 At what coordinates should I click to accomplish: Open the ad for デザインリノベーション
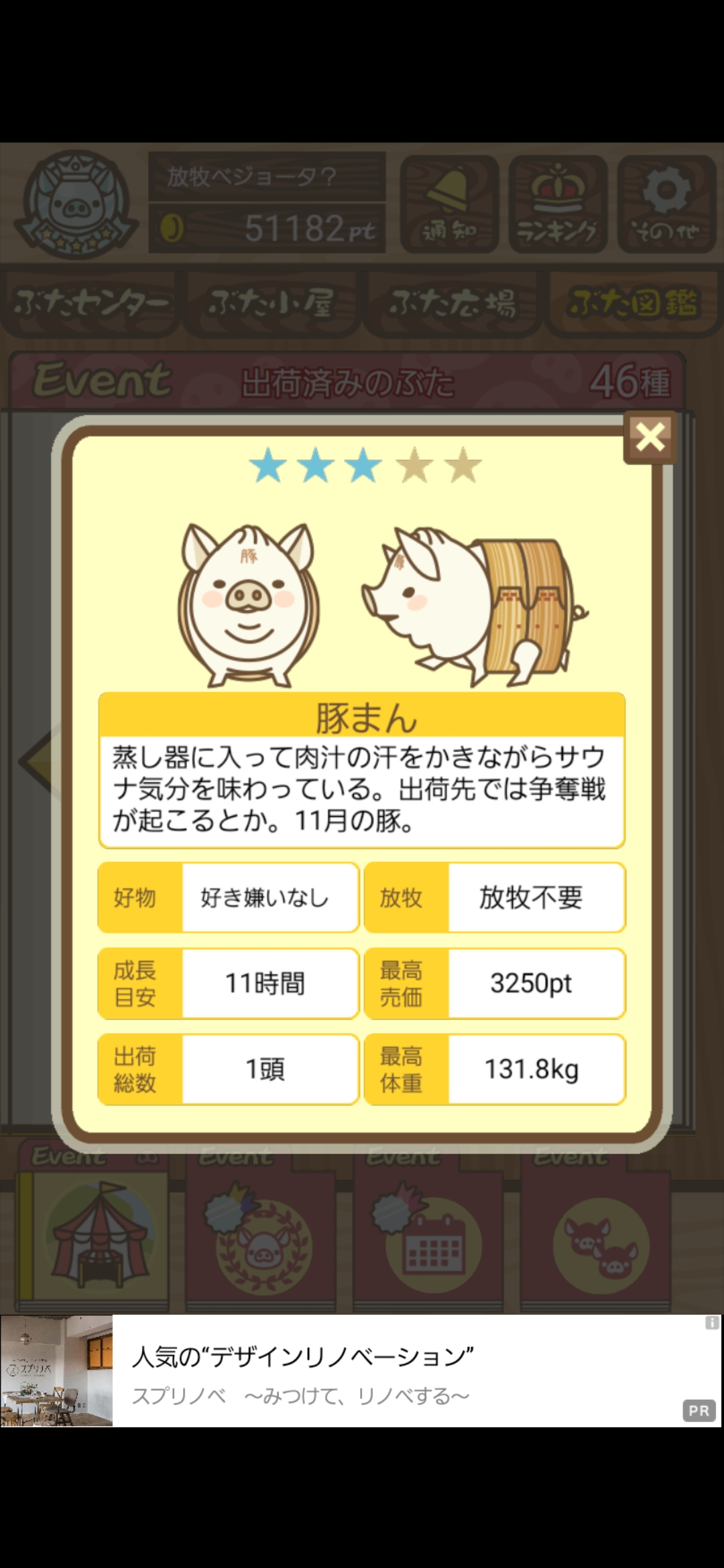[x=362, y=1370]
